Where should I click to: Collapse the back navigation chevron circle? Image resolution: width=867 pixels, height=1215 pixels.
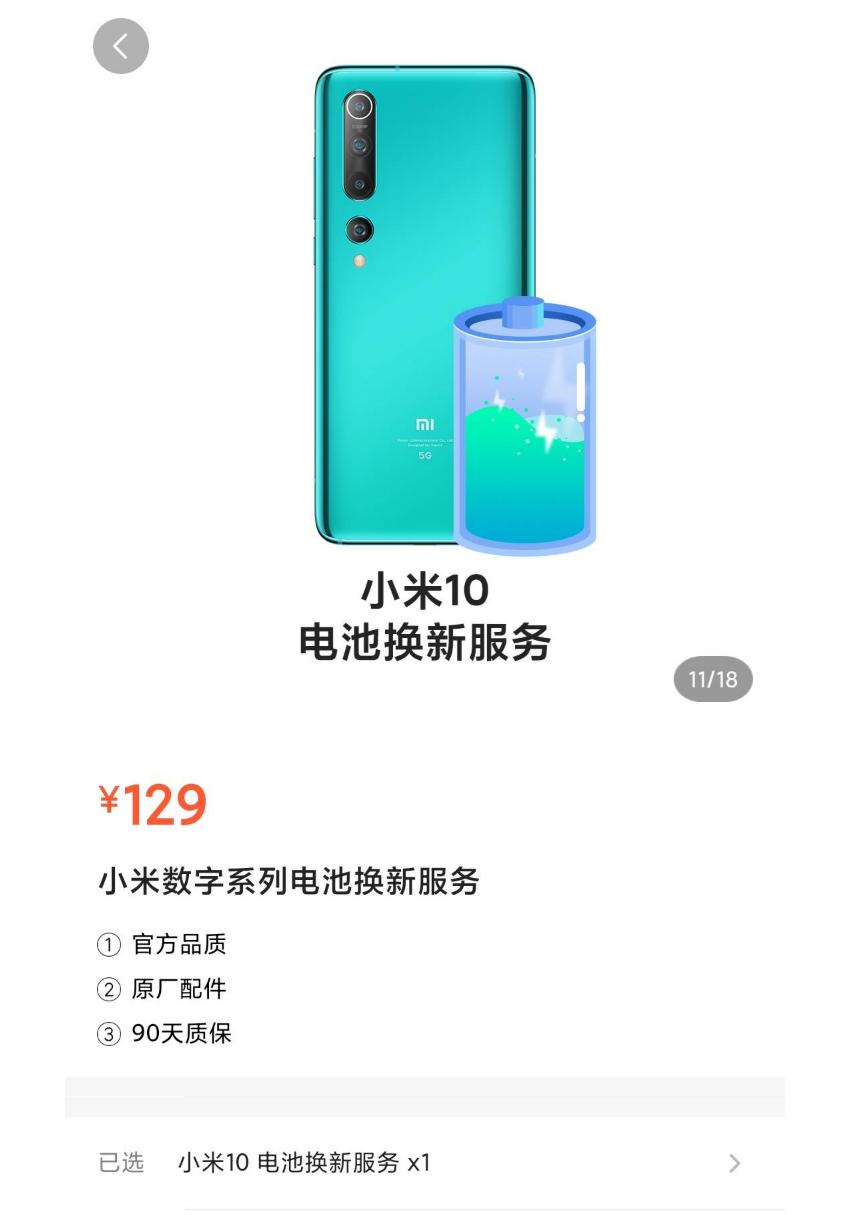click(x=121, y=45)
